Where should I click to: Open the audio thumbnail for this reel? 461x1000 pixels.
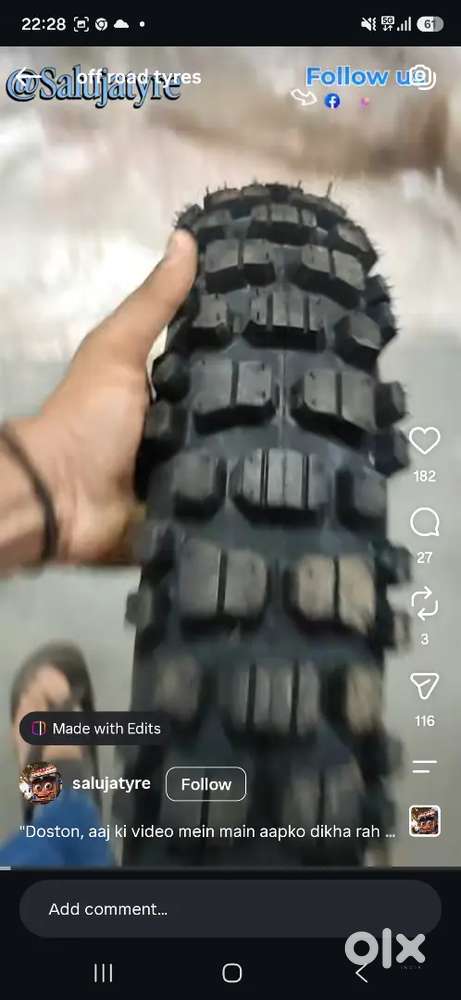coord(424,821)
